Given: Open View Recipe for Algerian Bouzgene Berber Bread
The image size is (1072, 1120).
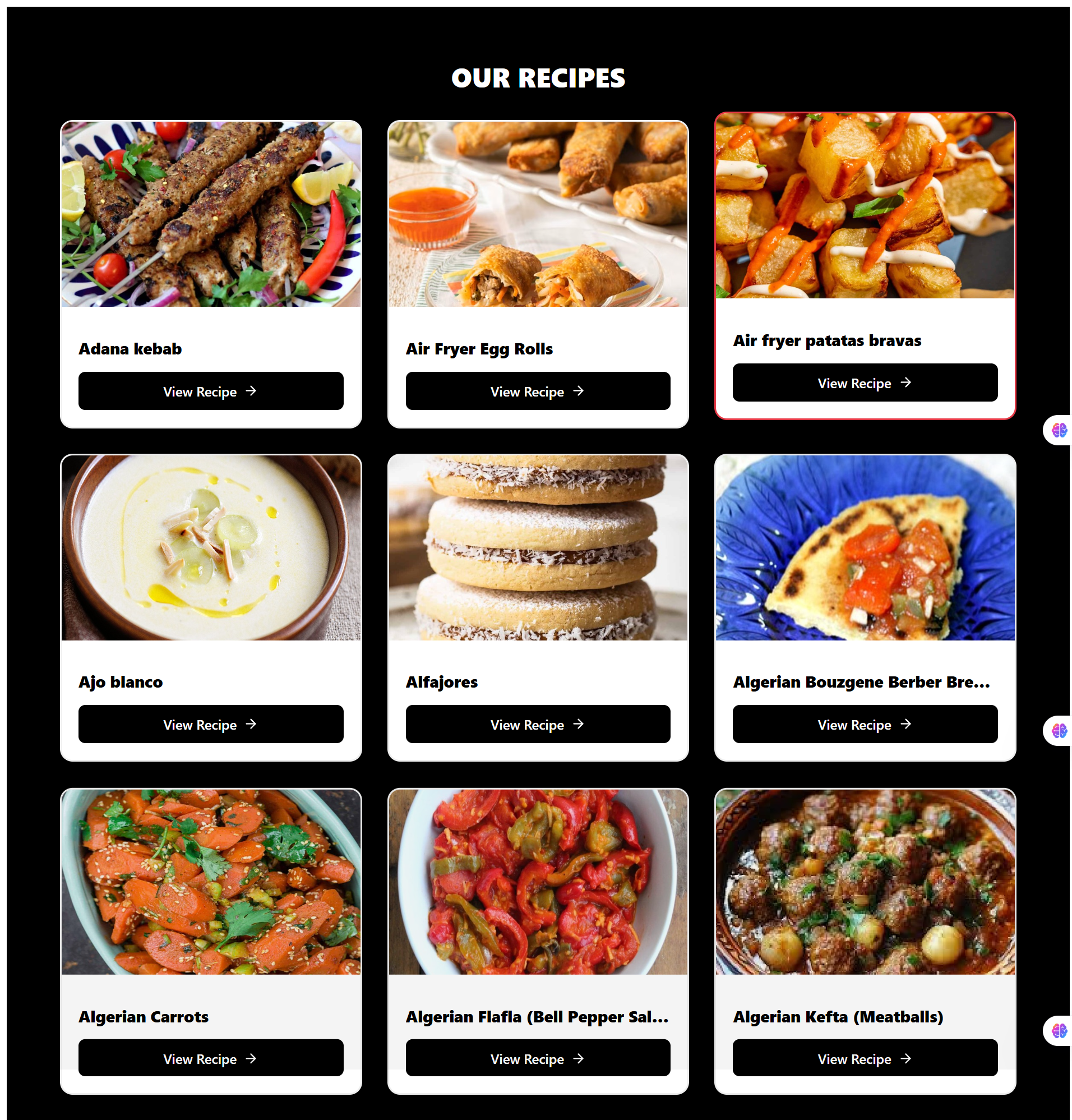Looking at the screenshot, I should point(864,724).
